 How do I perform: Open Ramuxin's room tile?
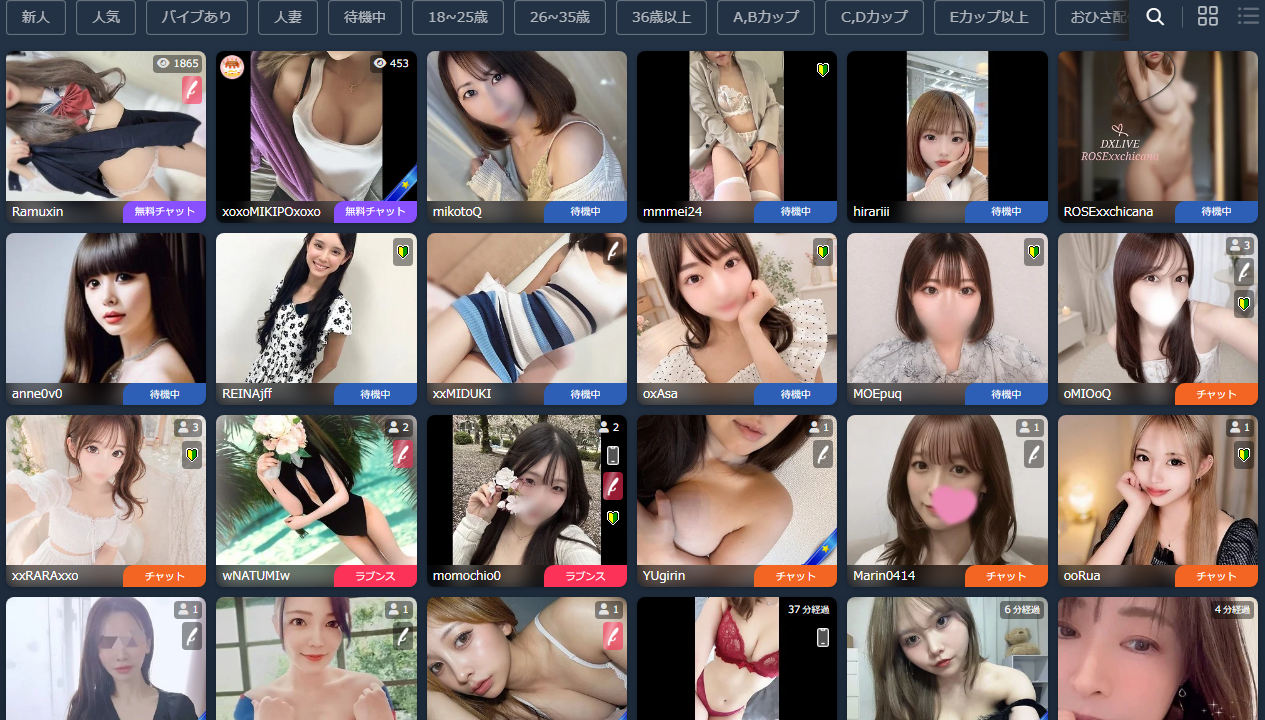(106, 137)
